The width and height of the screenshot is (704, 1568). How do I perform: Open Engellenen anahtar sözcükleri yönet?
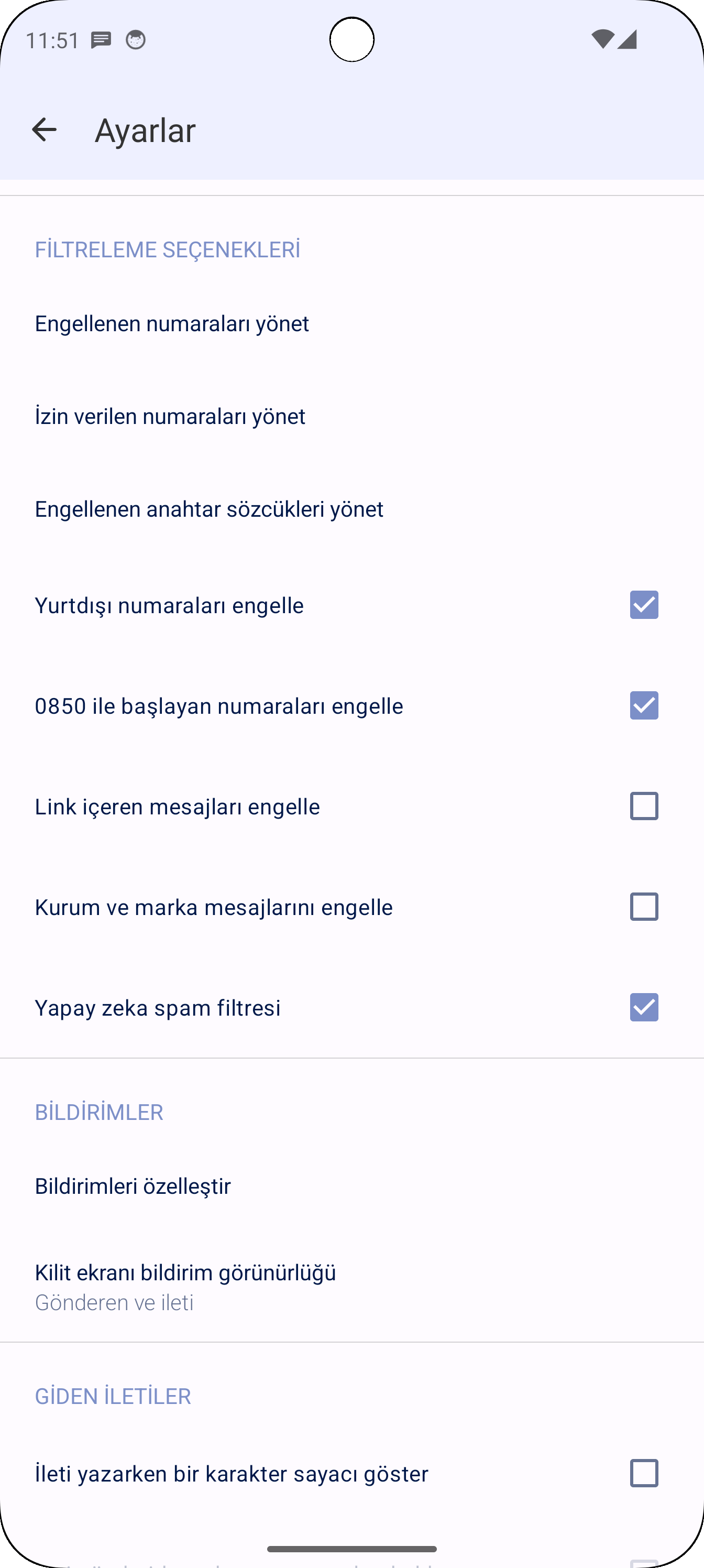tap(351, 509)
